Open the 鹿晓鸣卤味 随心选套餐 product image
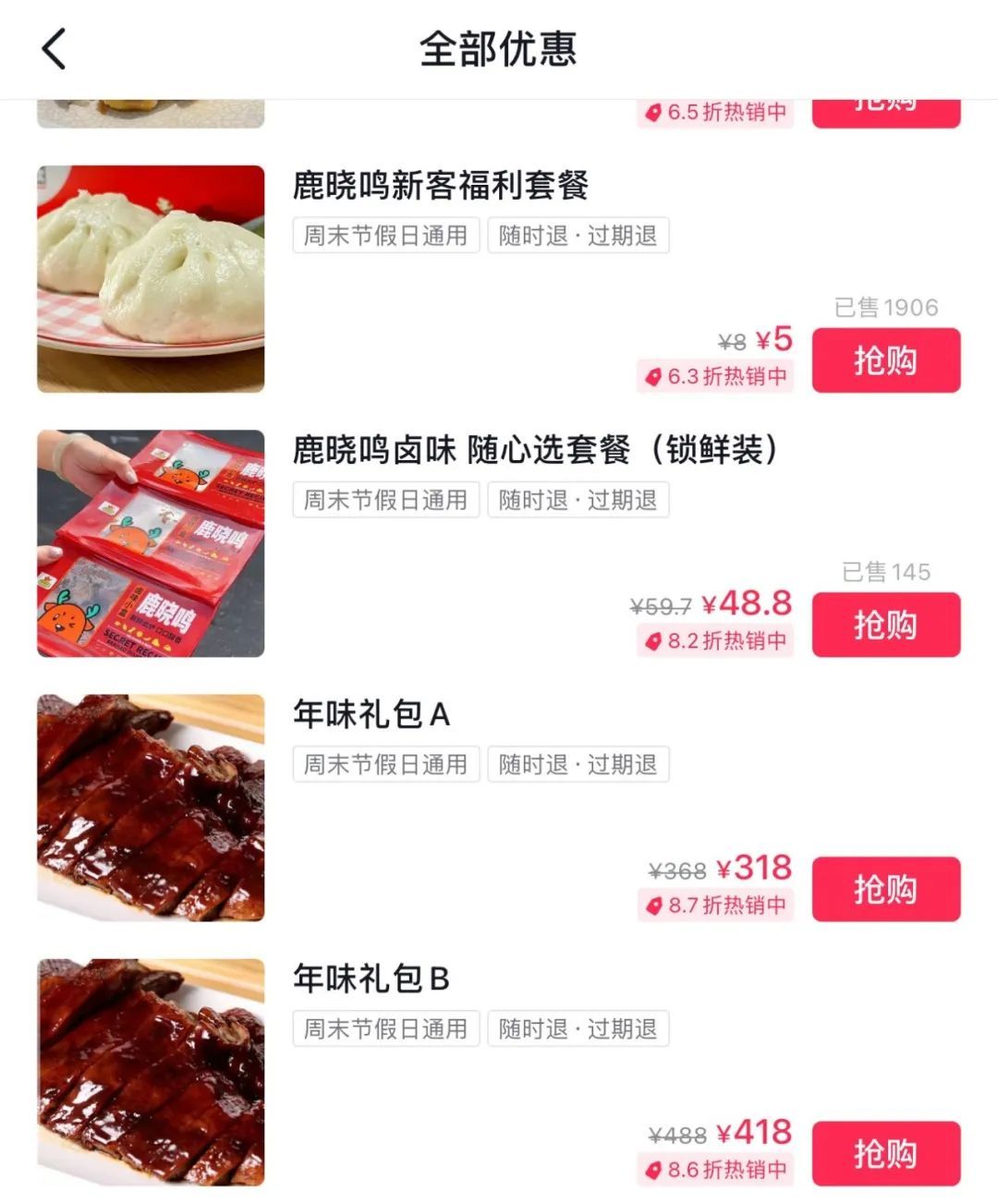 coord(151,543)
